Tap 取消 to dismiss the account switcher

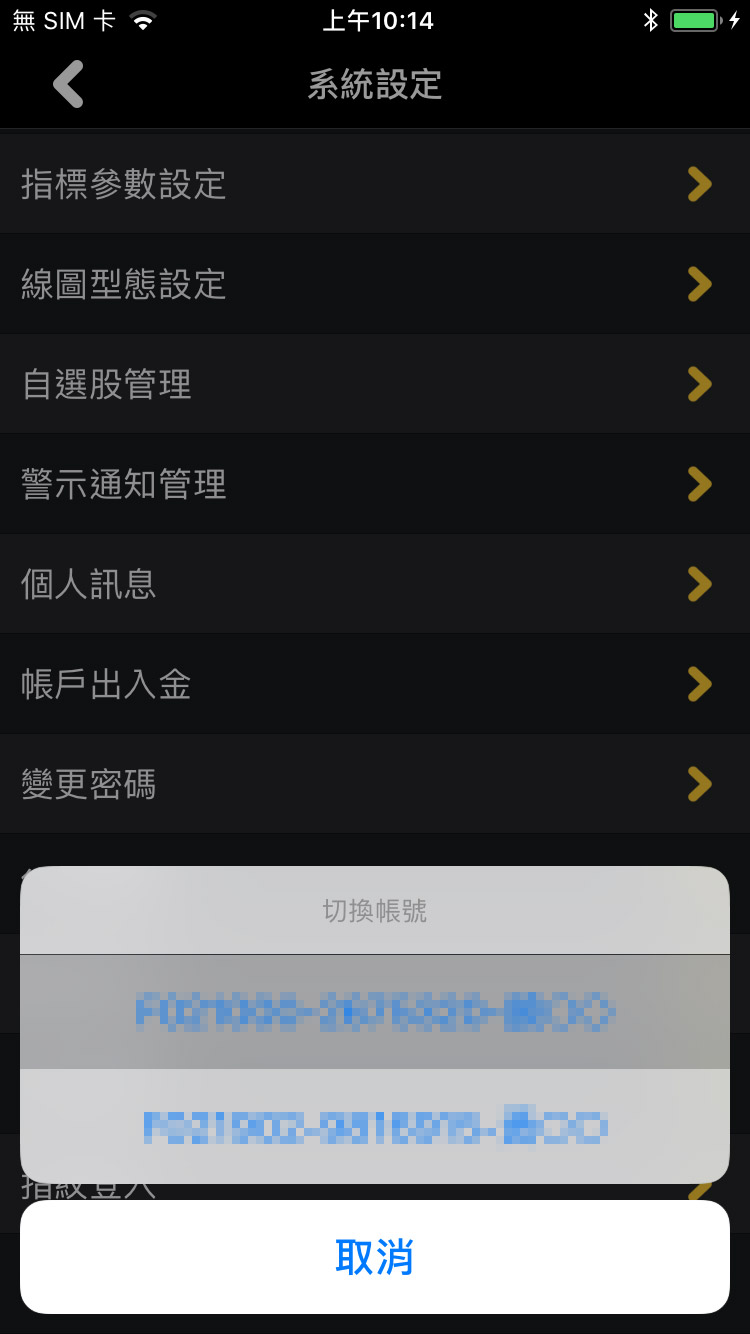click(375, 1257)
